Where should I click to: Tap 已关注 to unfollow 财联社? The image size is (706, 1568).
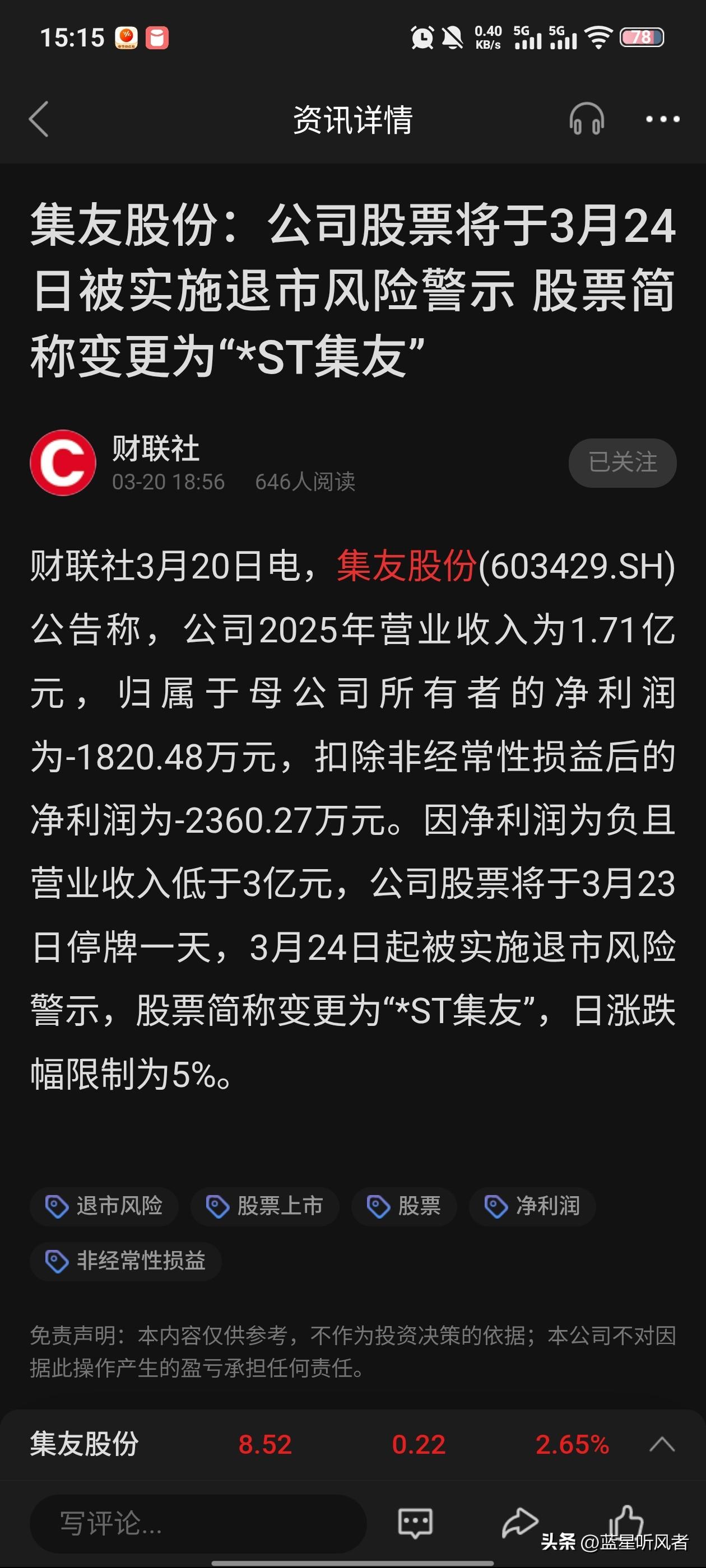[x=621, y=463]
